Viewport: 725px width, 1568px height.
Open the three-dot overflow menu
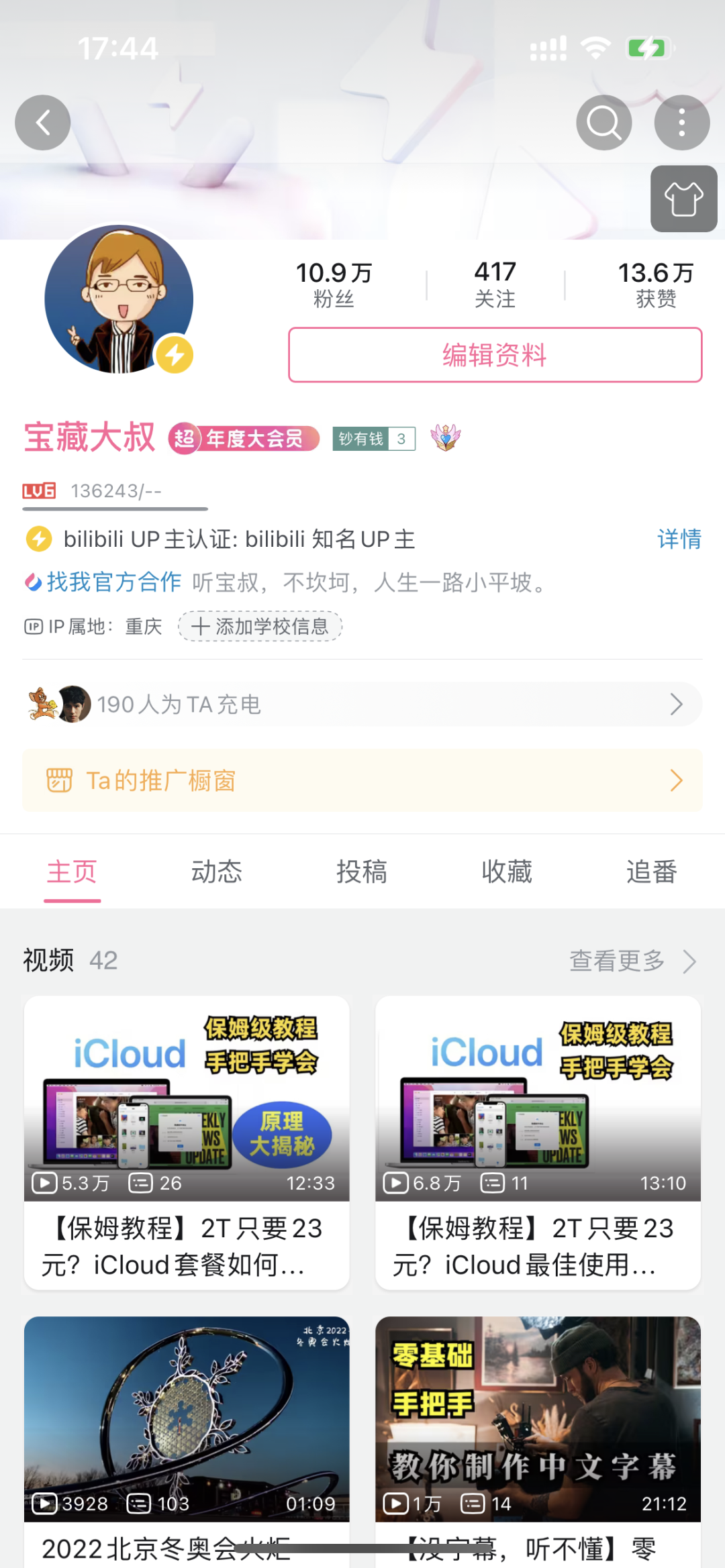click(x=681, y=123)
